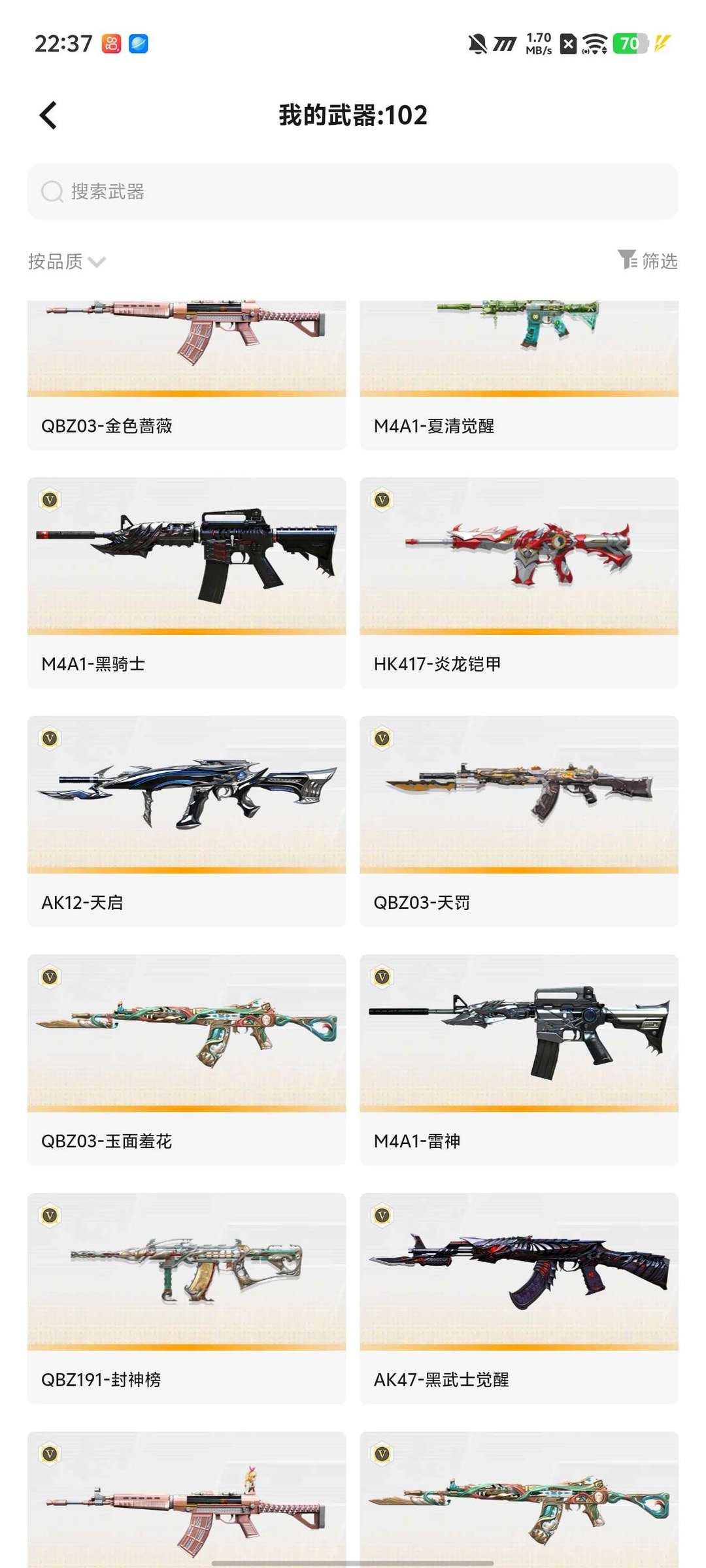706x1568 pixels.
Task: View the QBZ03-玉面羞花 weapon
Action: [x=187, y=1060]
